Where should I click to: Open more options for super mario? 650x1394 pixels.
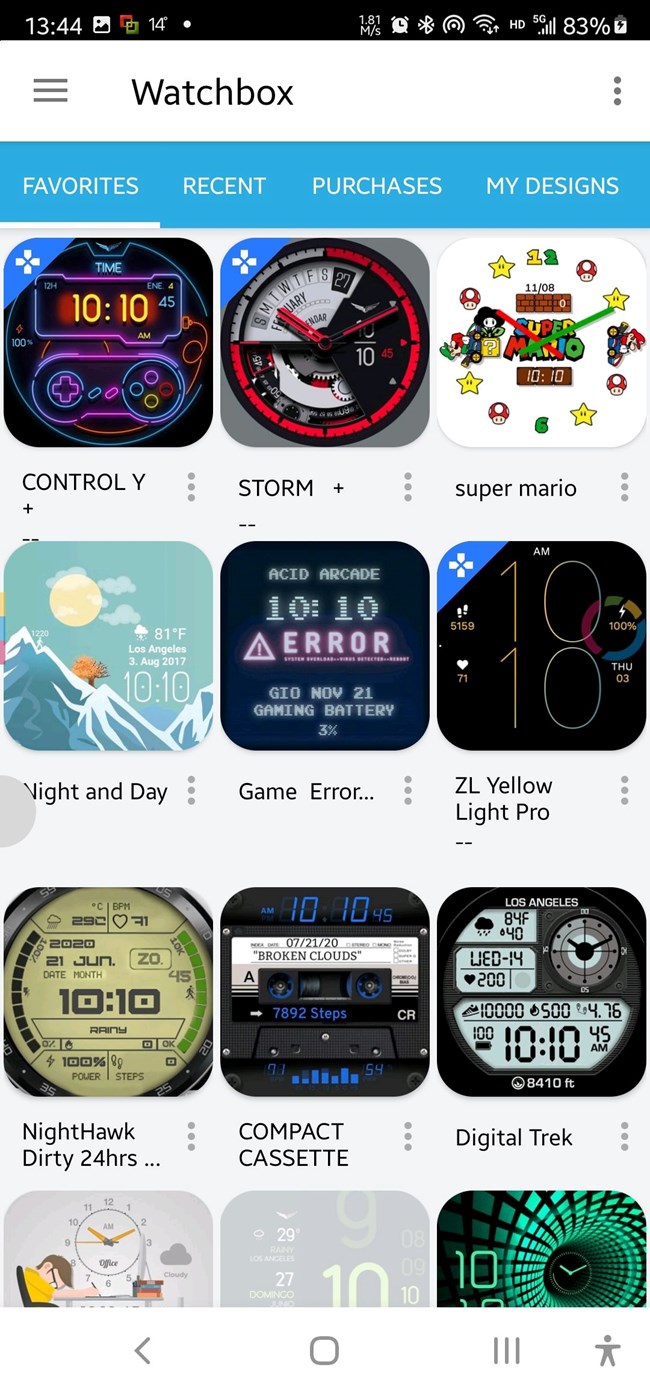click(x=624, y=487)
